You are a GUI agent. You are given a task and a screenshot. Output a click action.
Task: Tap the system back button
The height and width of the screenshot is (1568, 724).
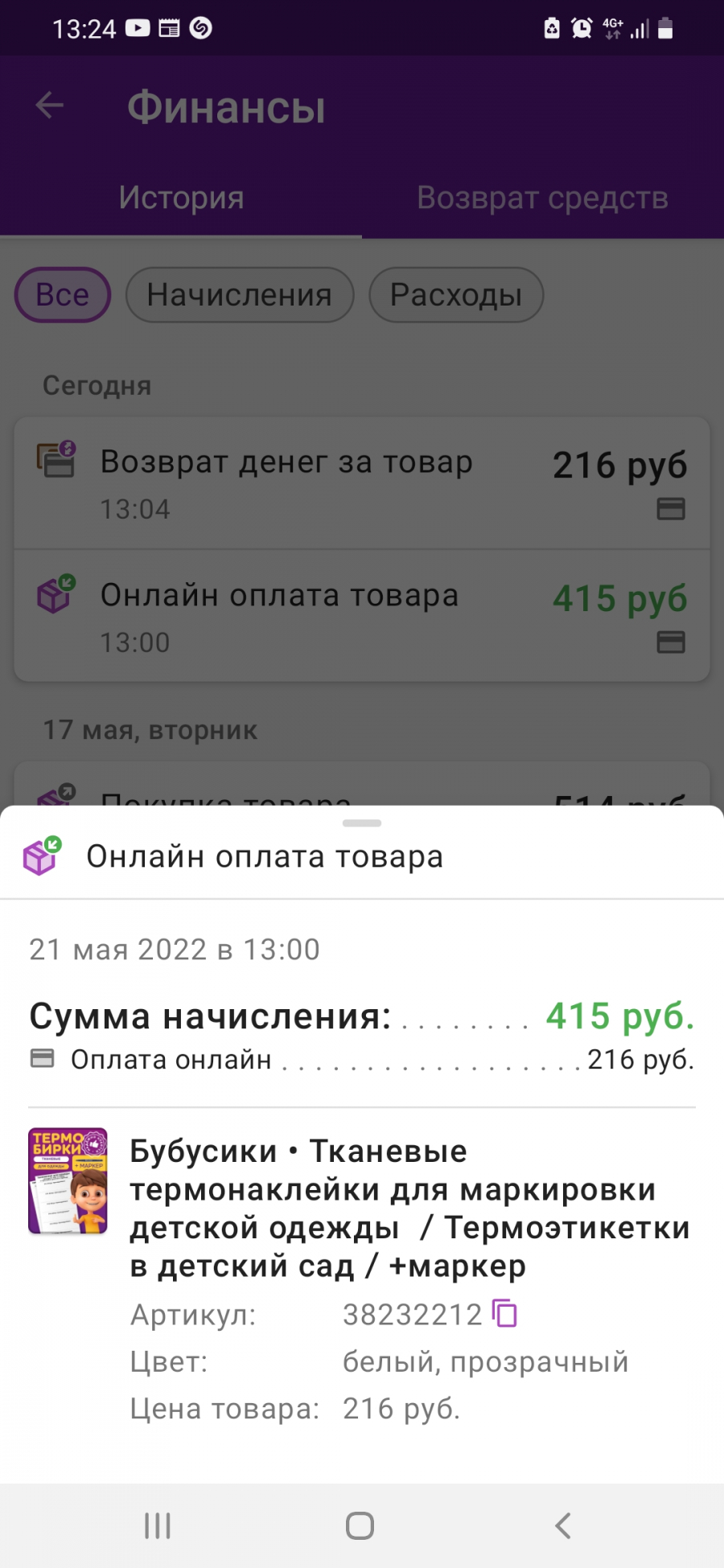(563, 1525)
